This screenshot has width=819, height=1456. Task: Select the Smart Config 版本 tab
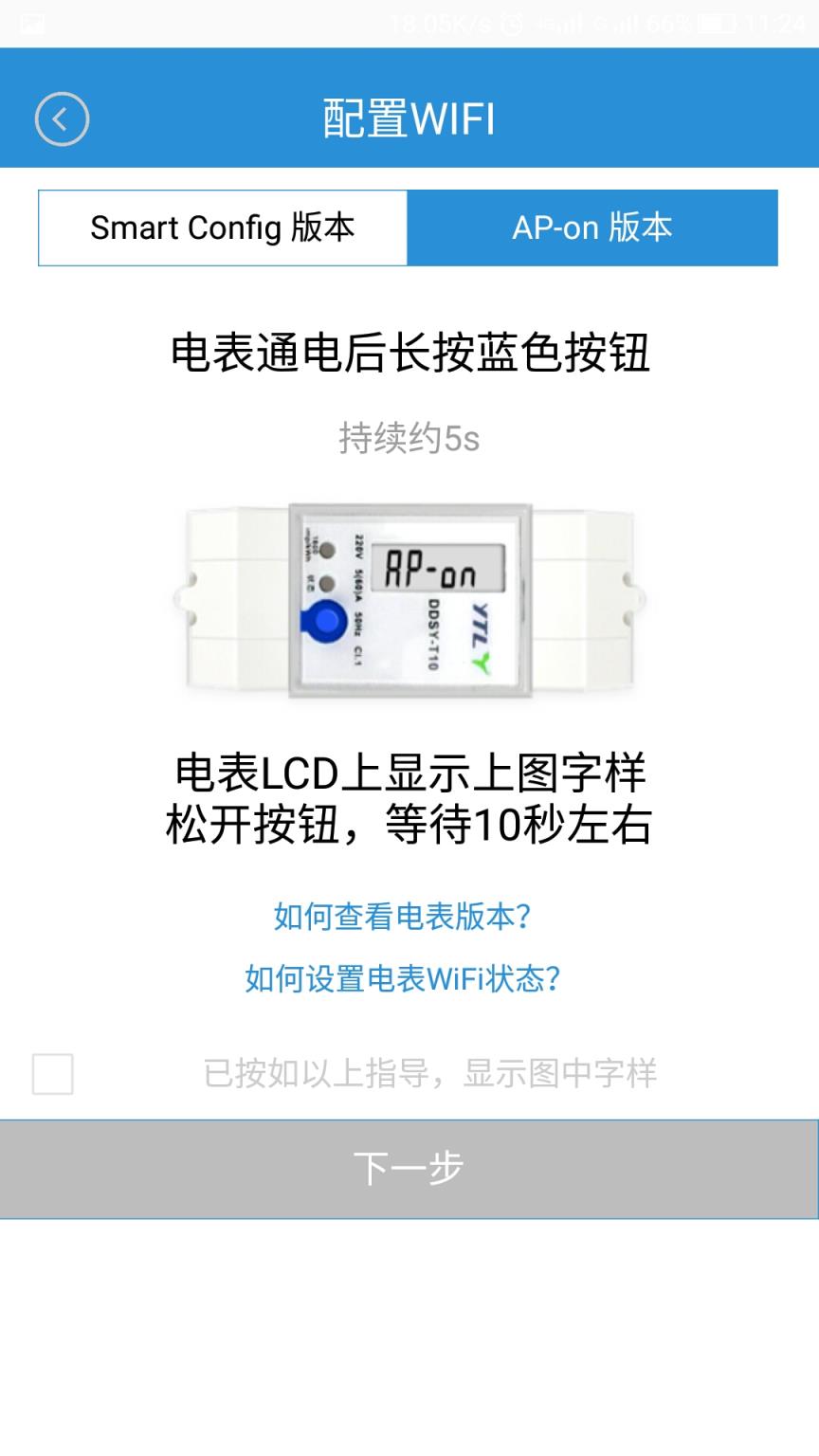click(221, 227)
